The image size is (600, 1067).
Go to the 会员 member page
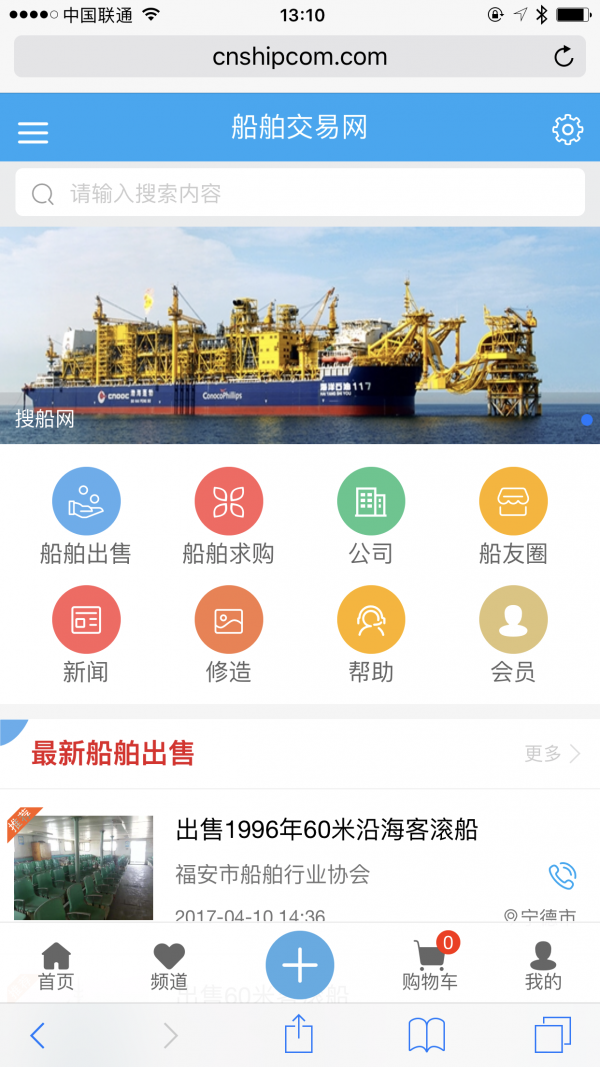pos(513,635)
